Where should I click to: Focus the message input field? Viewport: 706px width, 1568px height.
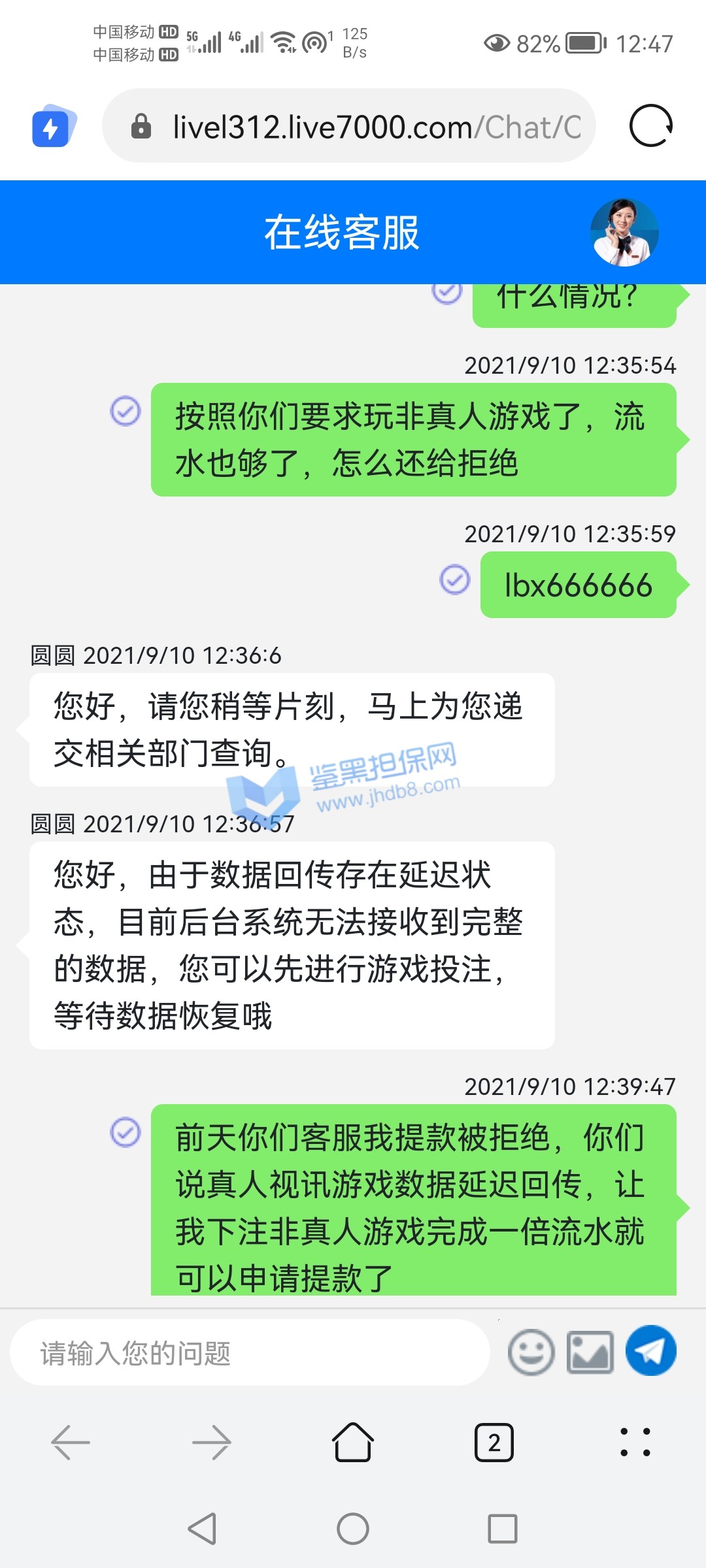[x=248, y=1352]
